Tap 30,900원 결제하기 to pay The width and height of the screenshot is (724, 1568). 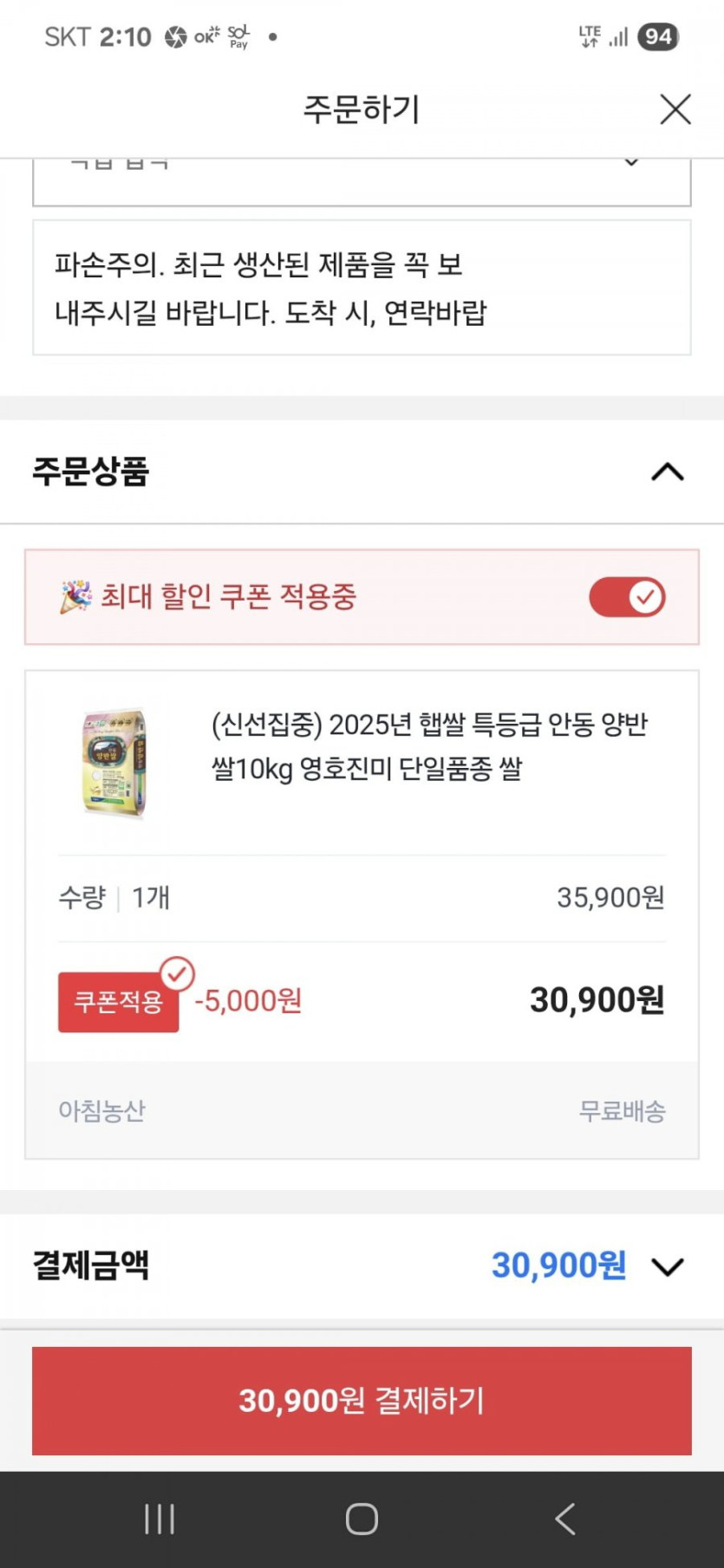[361, 1401]
